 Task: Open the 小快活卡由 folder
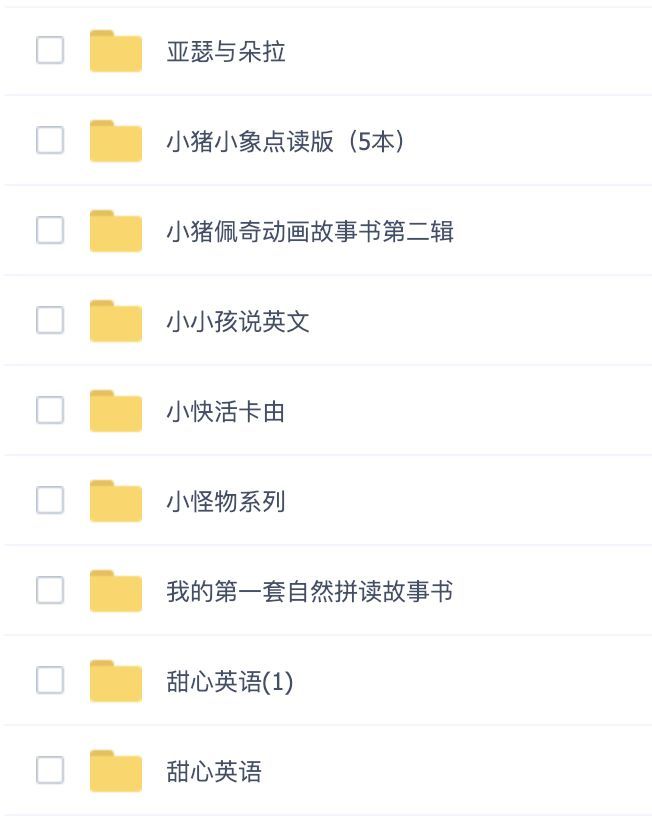(226, 411)
